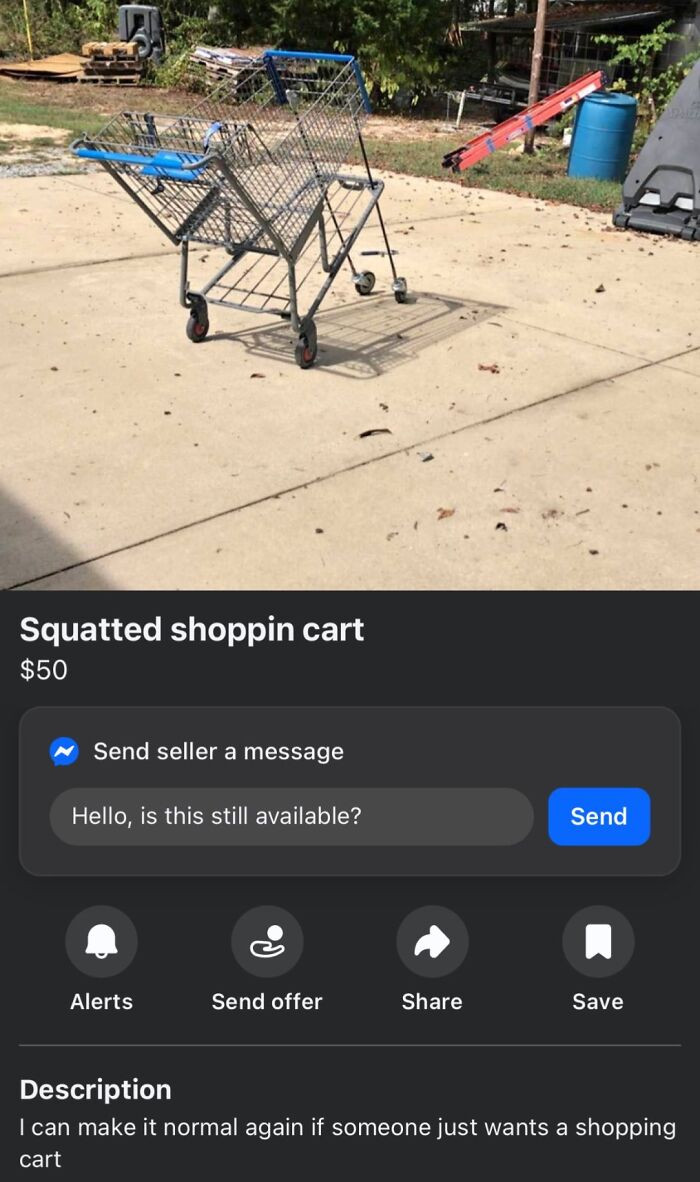700x1182 pixels.
Task: Share this marketplace listing
Action: pos(432,941)
